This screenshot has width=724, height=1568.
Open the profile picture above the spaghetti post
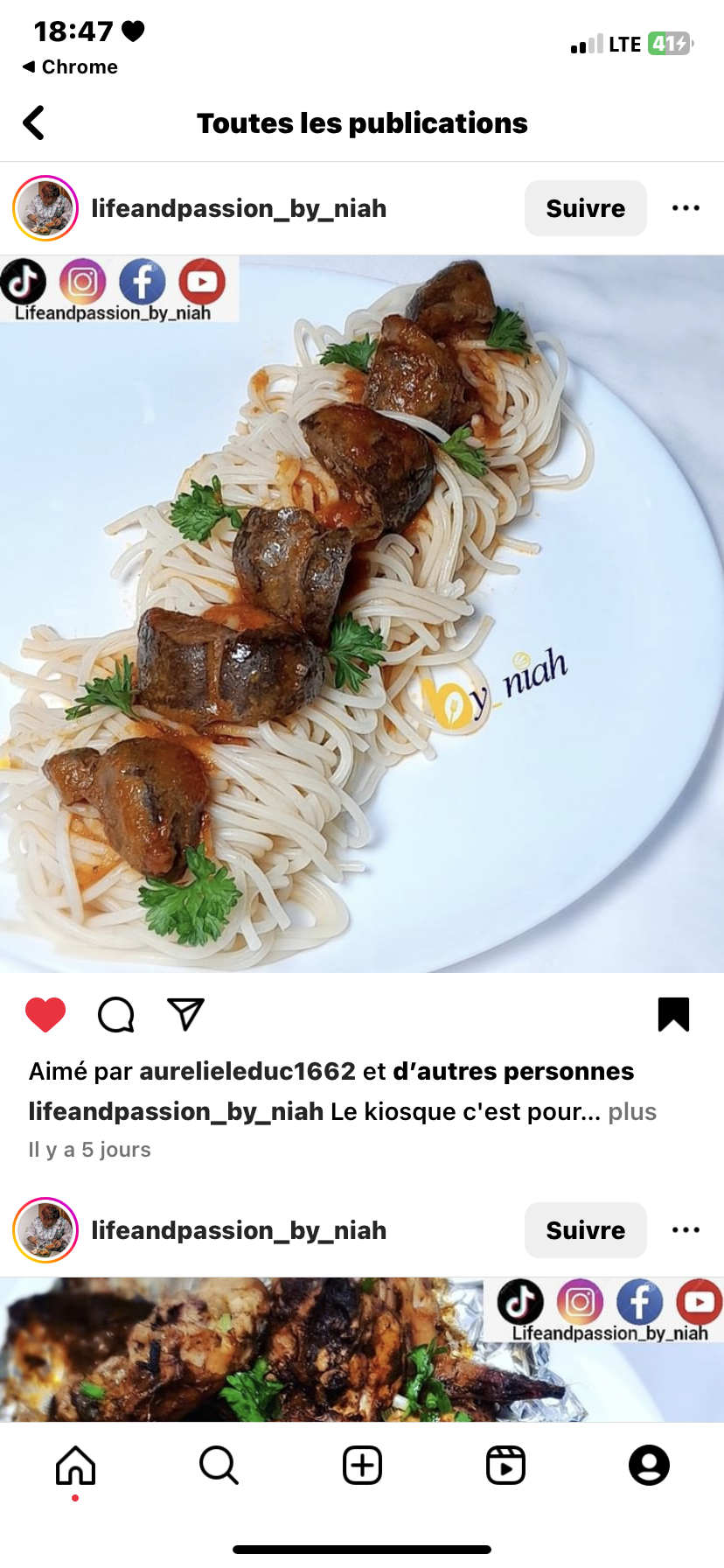pyautogui.click(x=45, y=208)
